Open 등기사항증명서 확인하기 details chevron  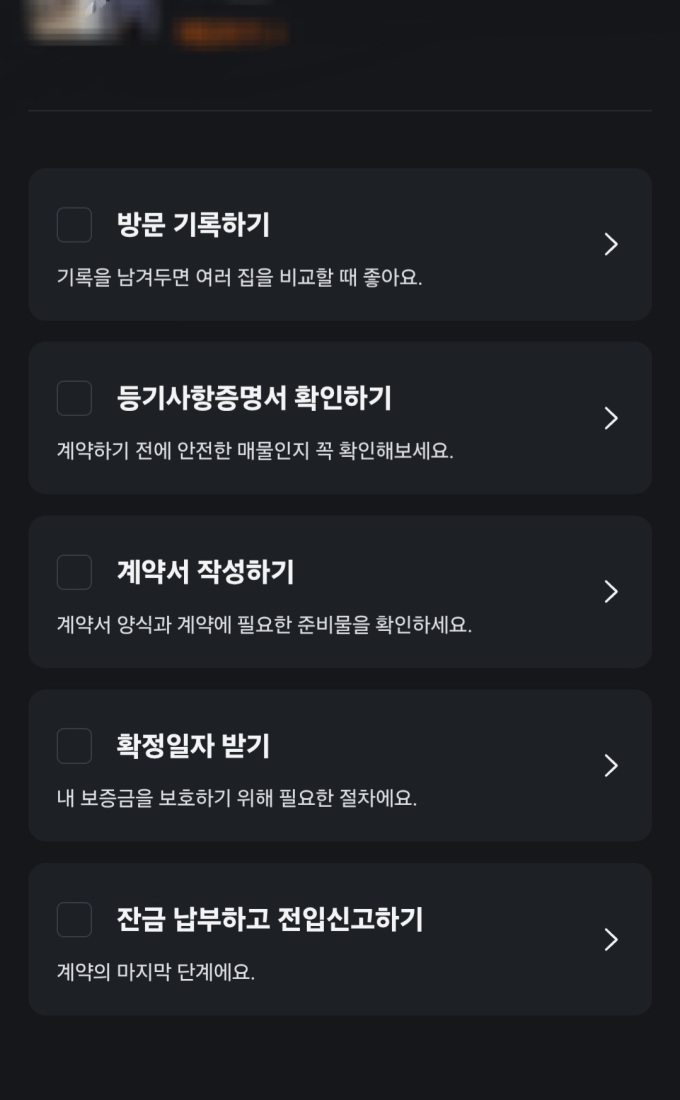coord(611,418)
